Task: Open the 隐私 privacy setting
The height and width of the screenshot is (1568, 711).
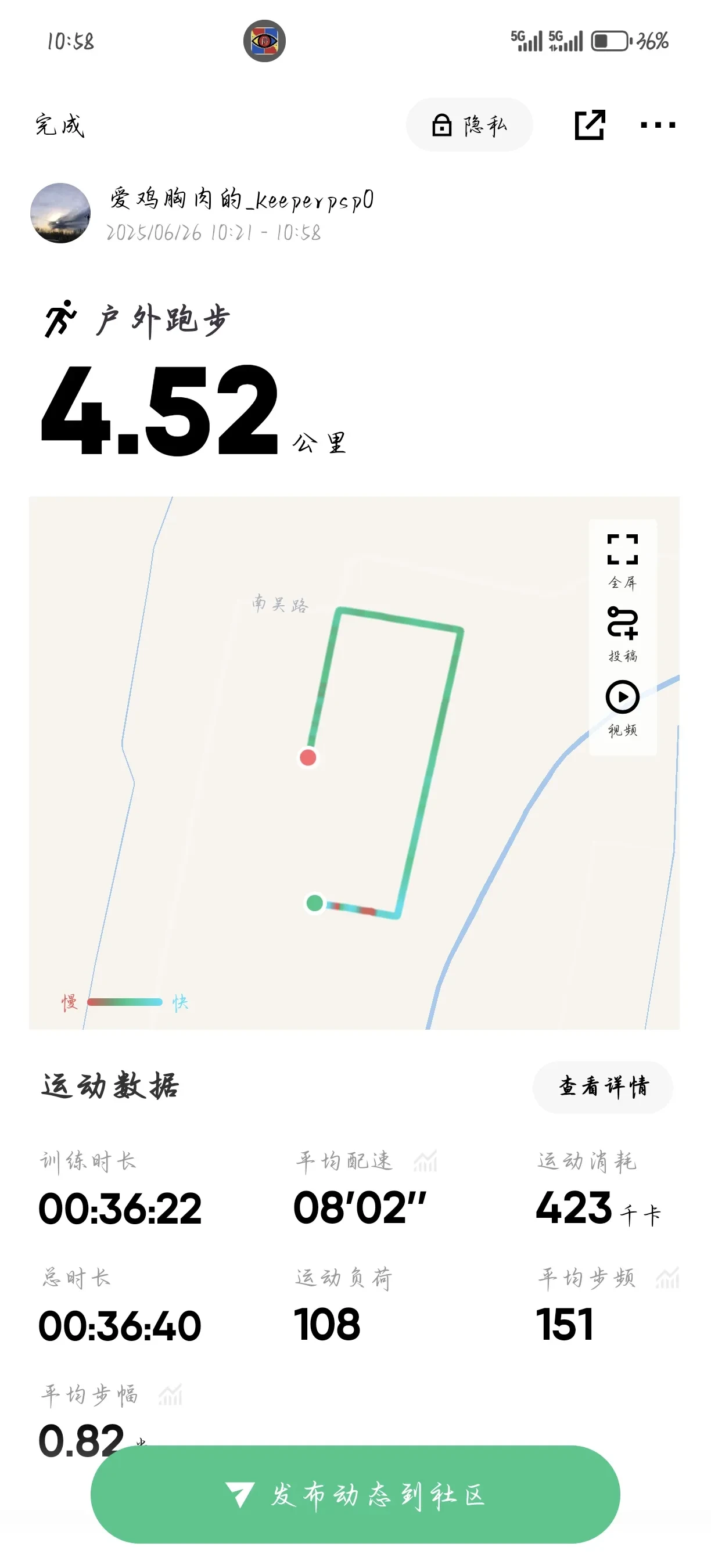Action: (x=469, y=125)
